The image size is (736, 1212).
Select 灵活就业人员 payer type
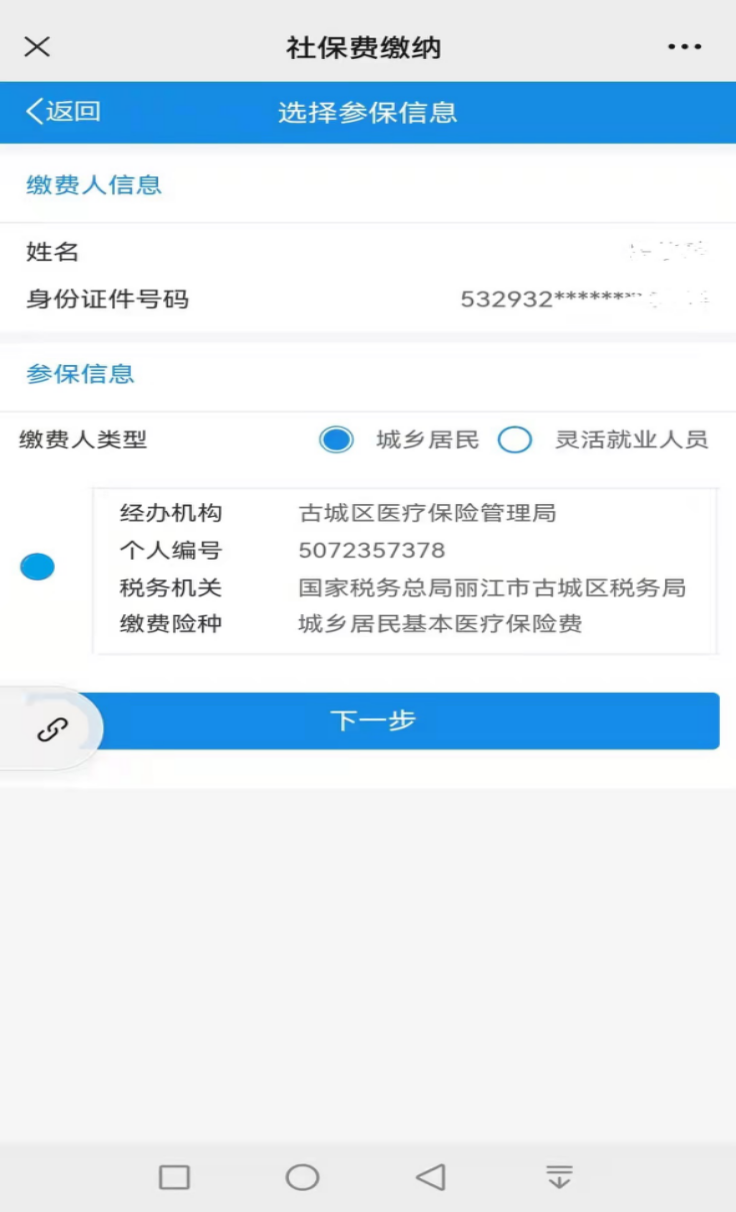click(x=515, y=440)
